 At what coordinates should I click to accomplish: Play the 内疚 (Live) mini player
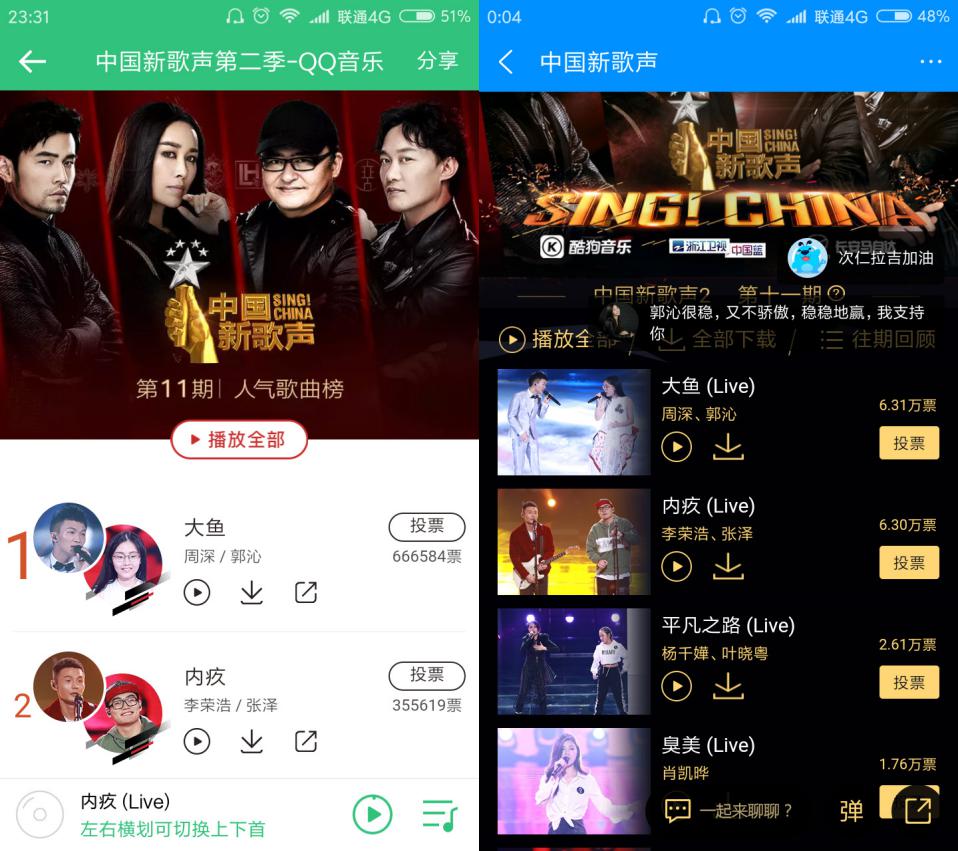pos(372,815)
